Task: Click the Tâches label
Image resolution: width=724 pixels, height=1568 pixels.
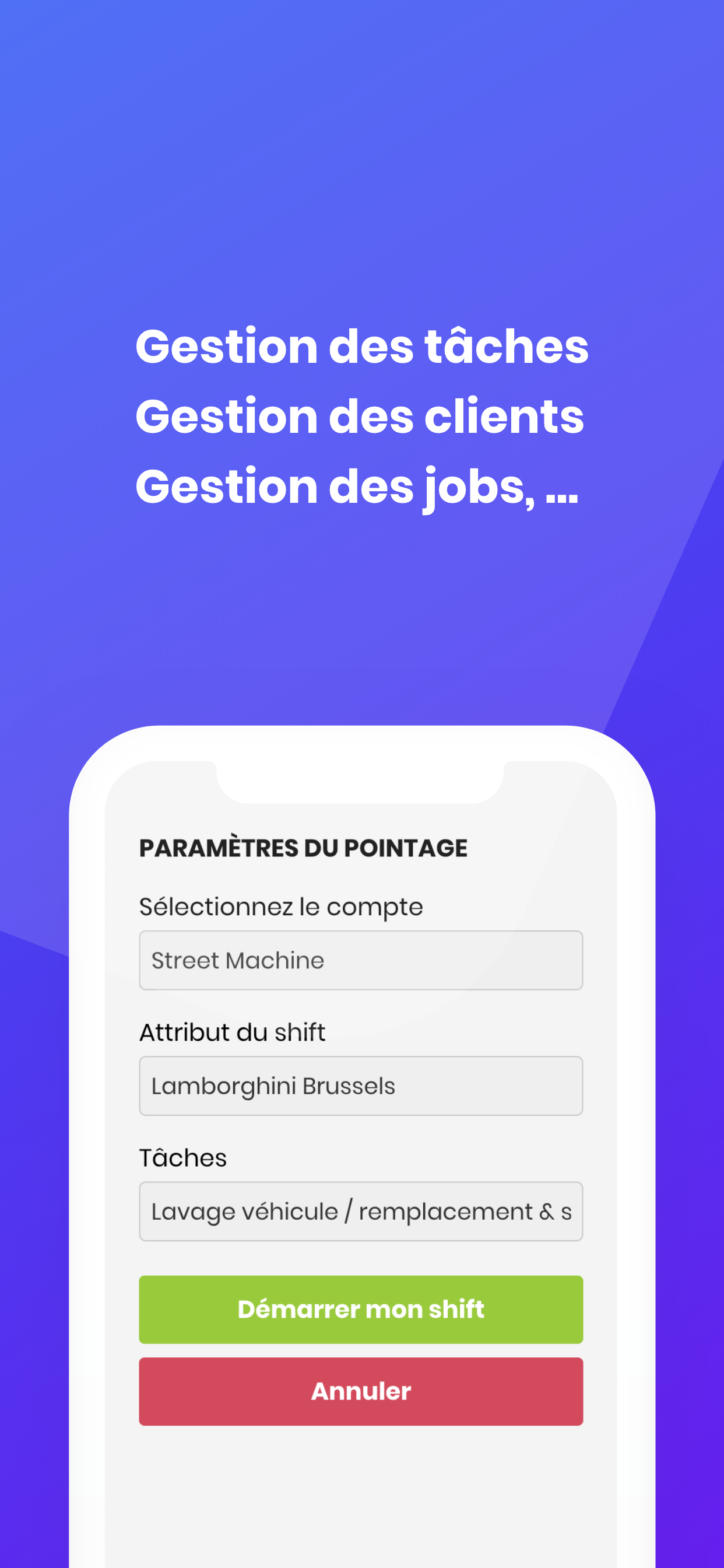Action: click(182, 1158)
